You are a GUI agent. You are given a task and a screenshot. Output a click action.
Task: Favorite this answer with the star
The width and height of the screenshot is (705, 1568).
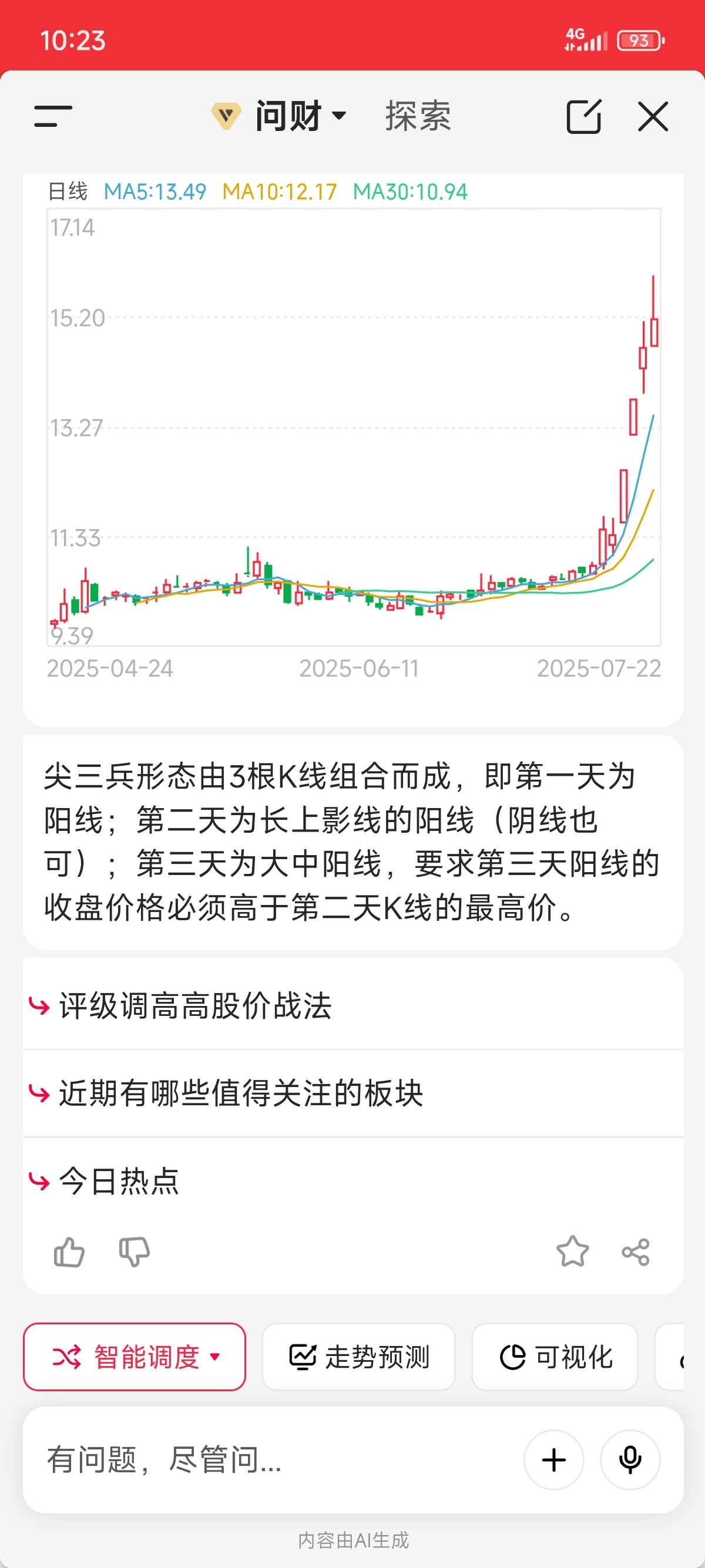point(572,1251)
